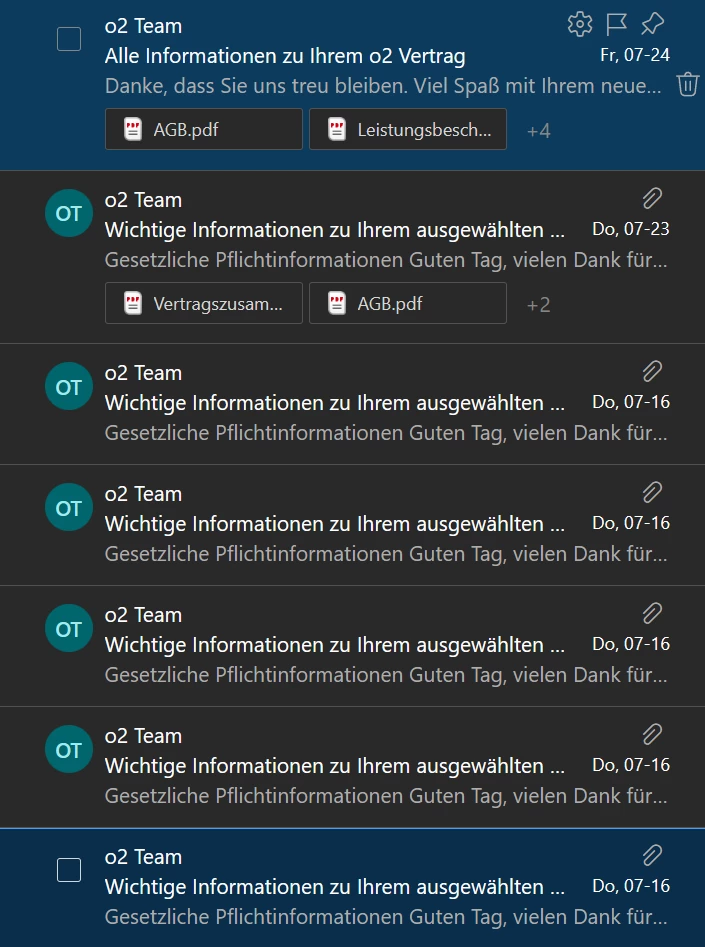
Task: Delete the Alle Informationen o2 Vertrag email
Action: click(687, 85)
